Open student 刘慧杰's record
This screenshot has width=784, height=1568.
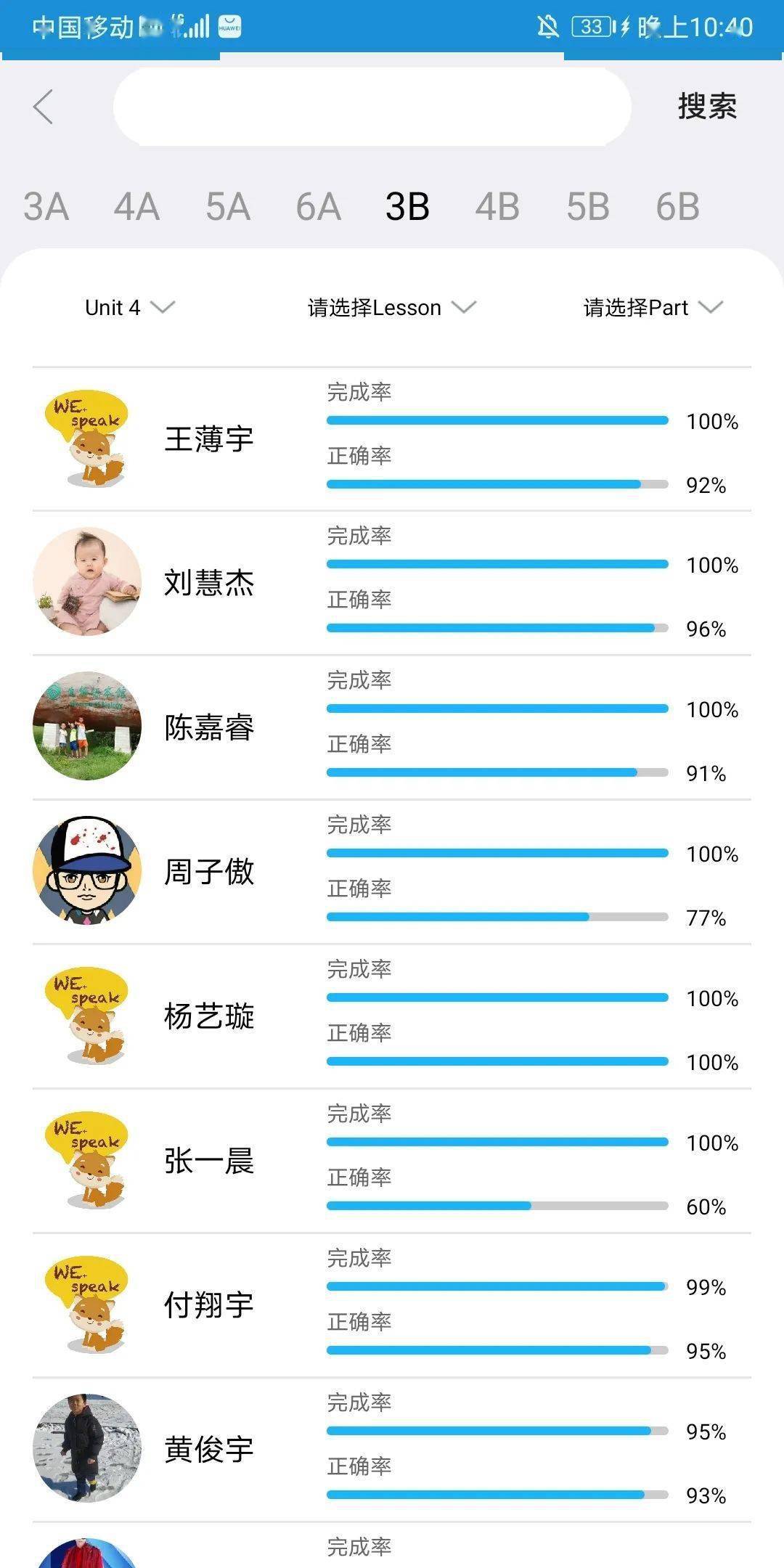(209, 582)
